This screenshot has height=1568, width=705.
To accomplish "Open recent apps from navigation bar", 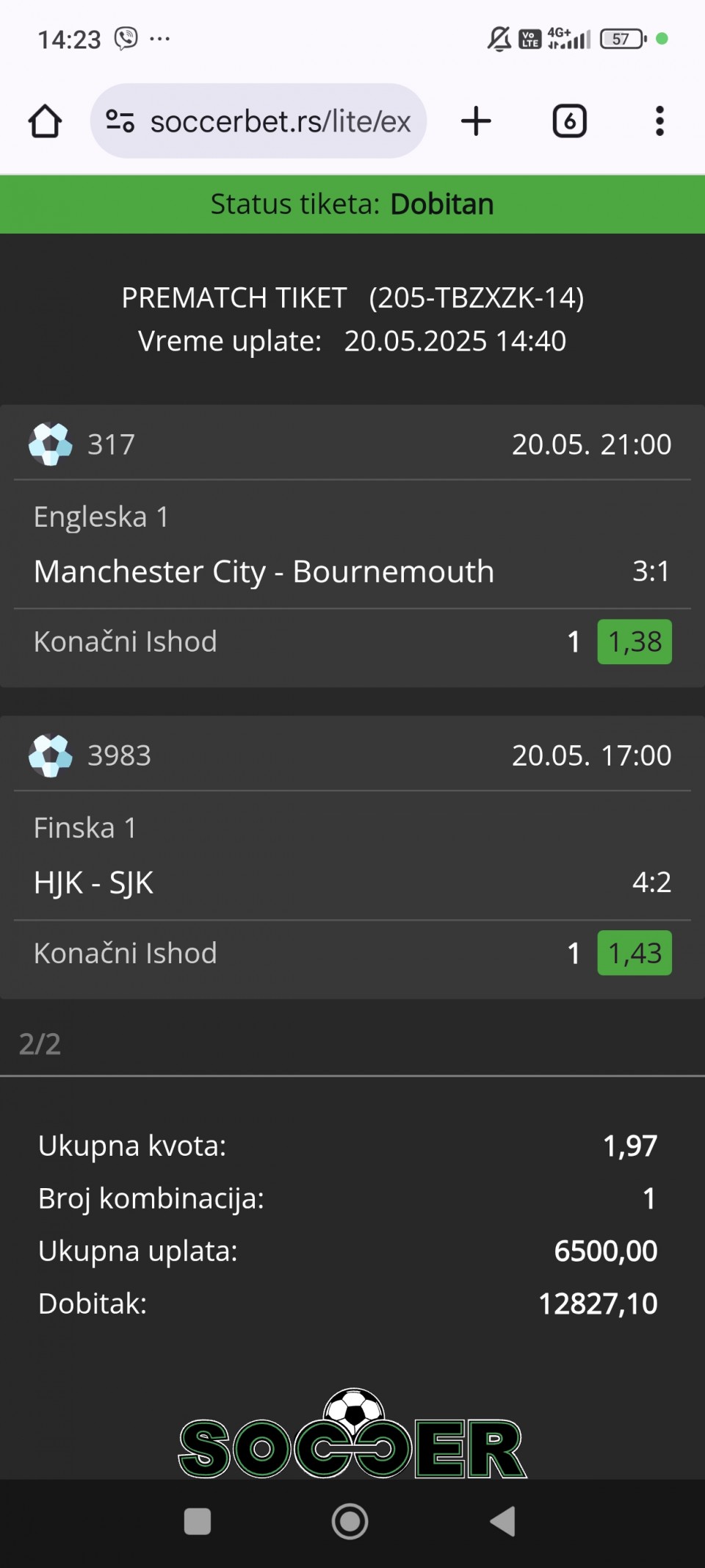I will (197, 1521).
